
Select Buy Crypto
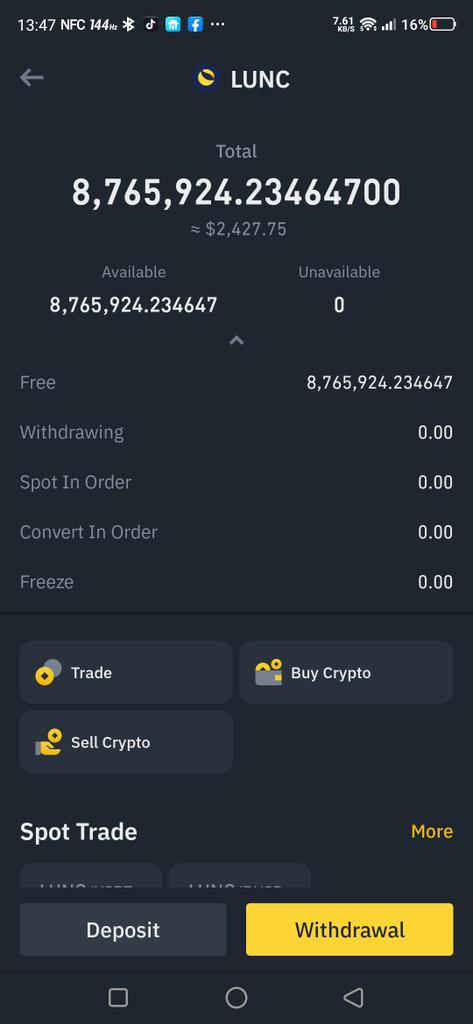click(346, 672)
